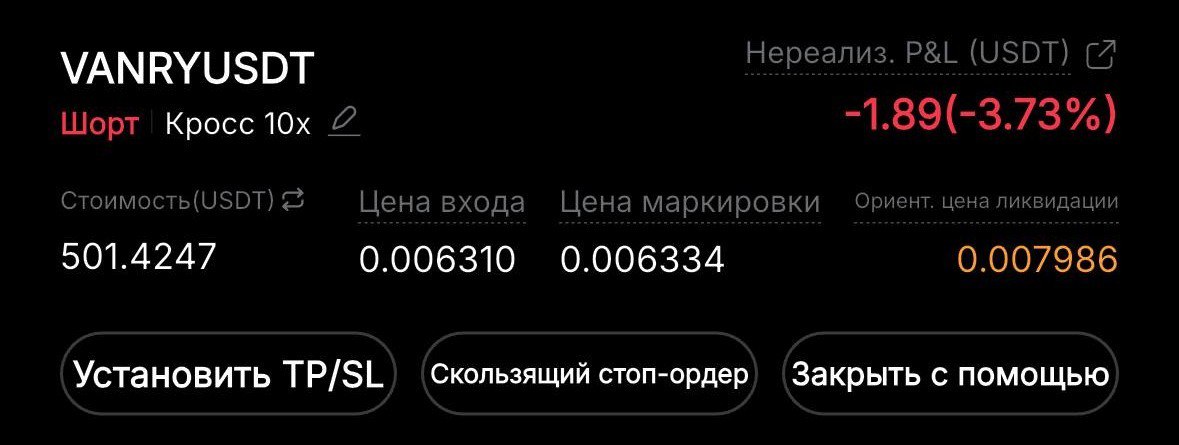The width and height of the screenshot is (1179, 445).
Task: Show the Нереализ. P&L (USDT) explanation
Action: (908, 53)
